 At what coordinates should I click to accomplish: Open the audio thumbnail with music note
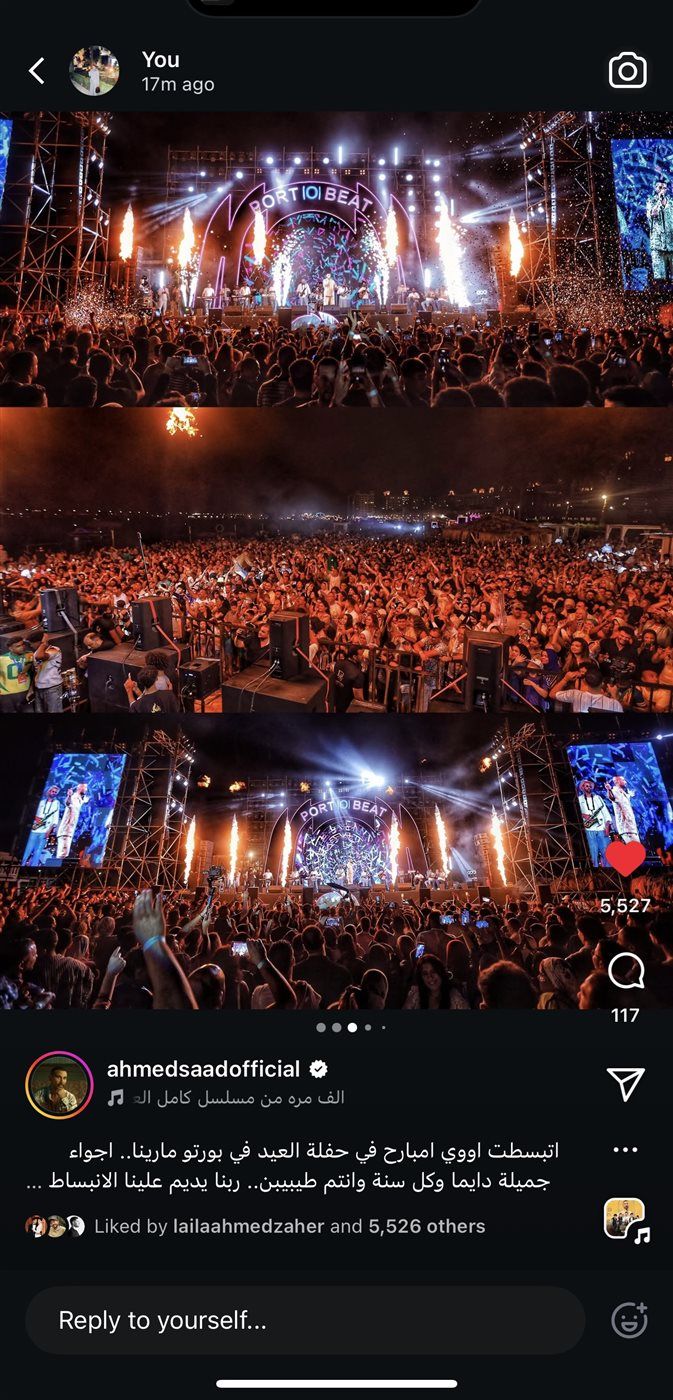(x=625, y=1219)
